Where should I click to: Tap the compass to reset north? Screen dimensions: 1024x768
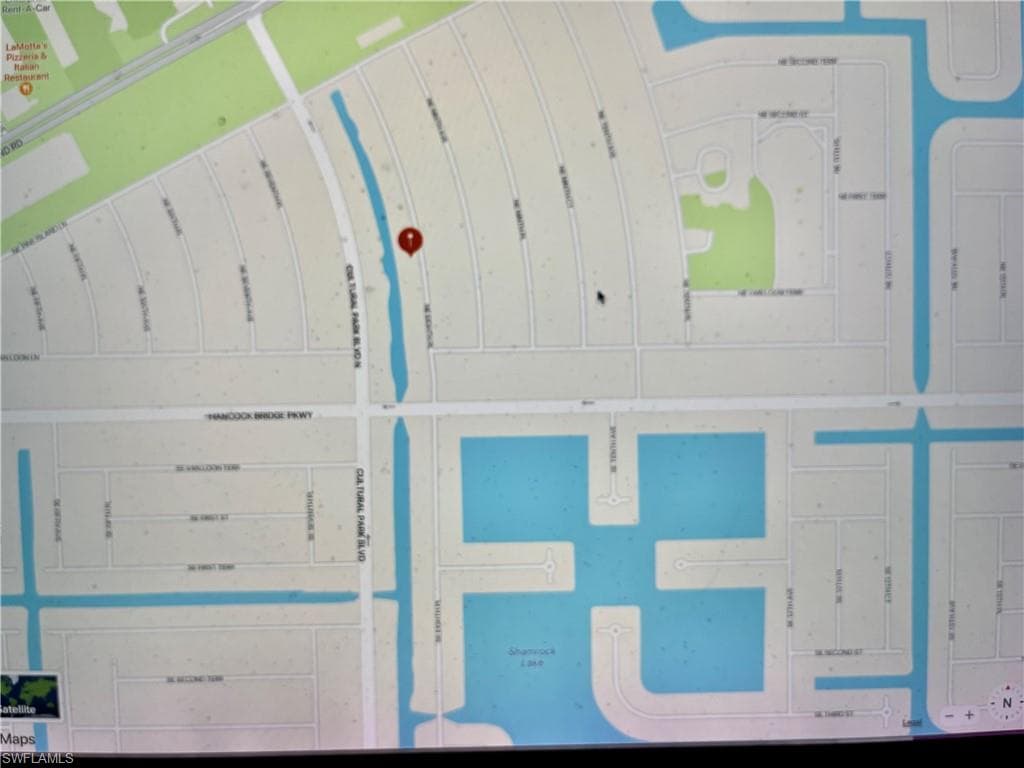point(1006,703)
